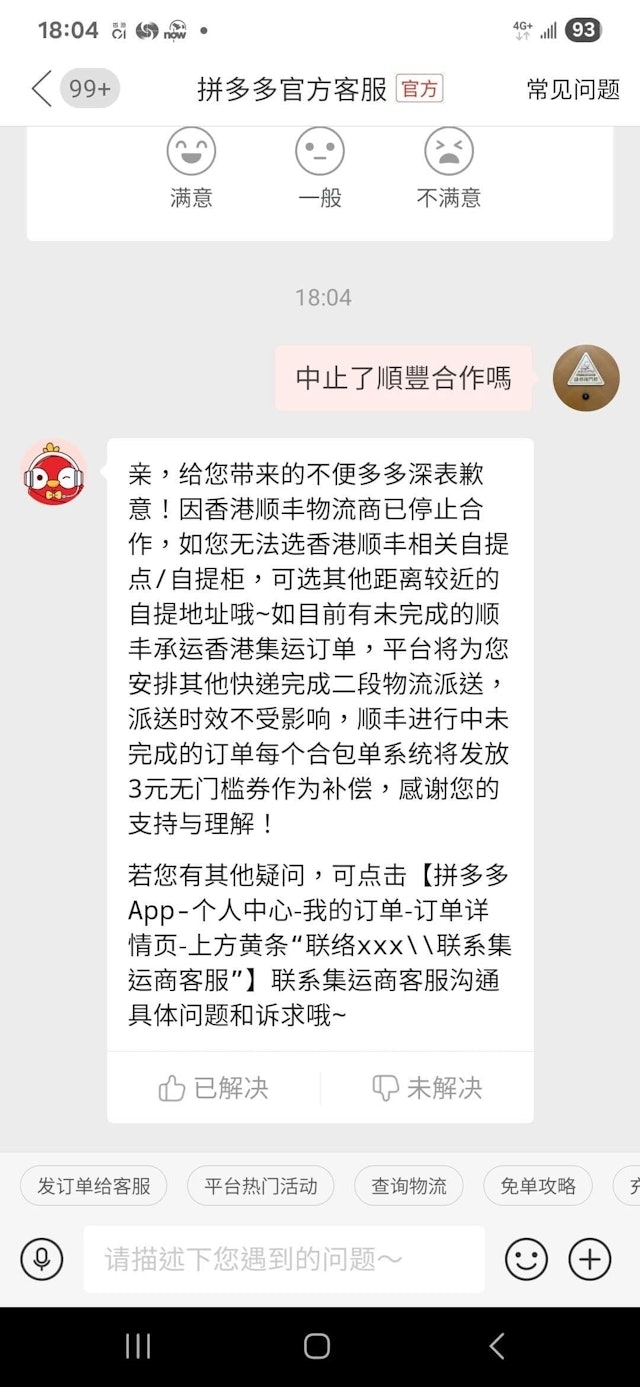Go back from the customer service chat
Viewport: 640px width, 1387px height.
tap(41, 89)
